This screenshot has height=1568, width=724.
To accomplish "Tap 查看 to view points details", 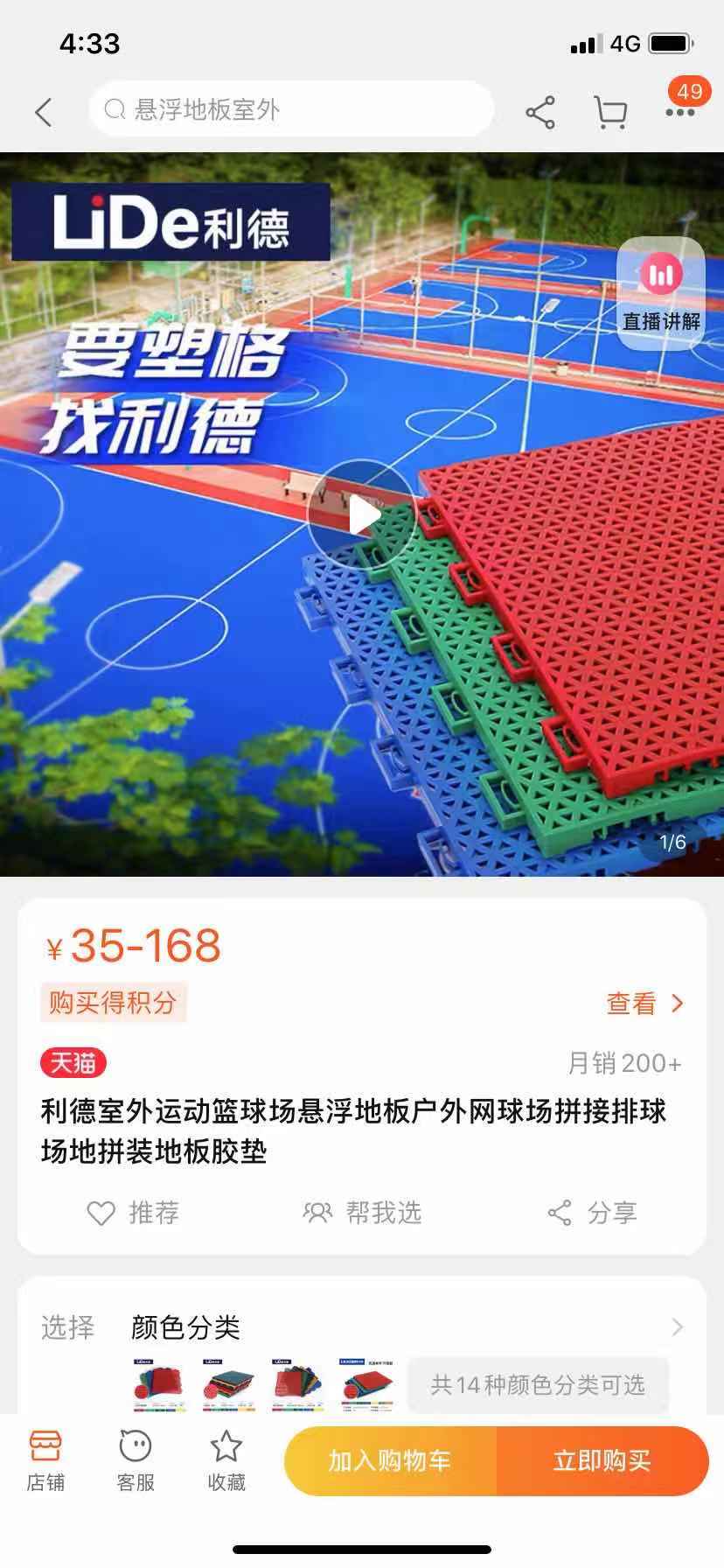I will 644,1004.
